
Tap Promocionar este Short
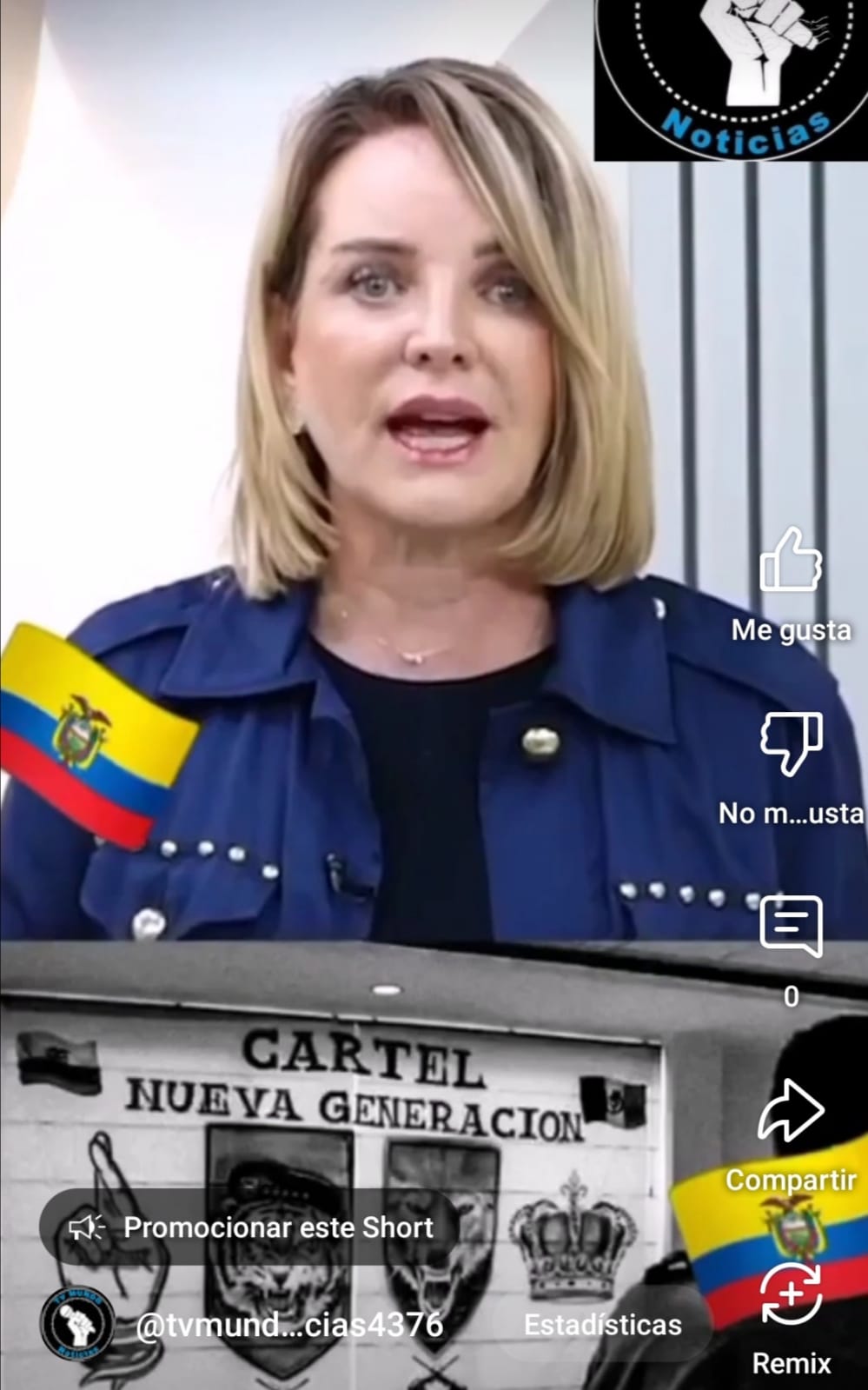point(251,1227)
